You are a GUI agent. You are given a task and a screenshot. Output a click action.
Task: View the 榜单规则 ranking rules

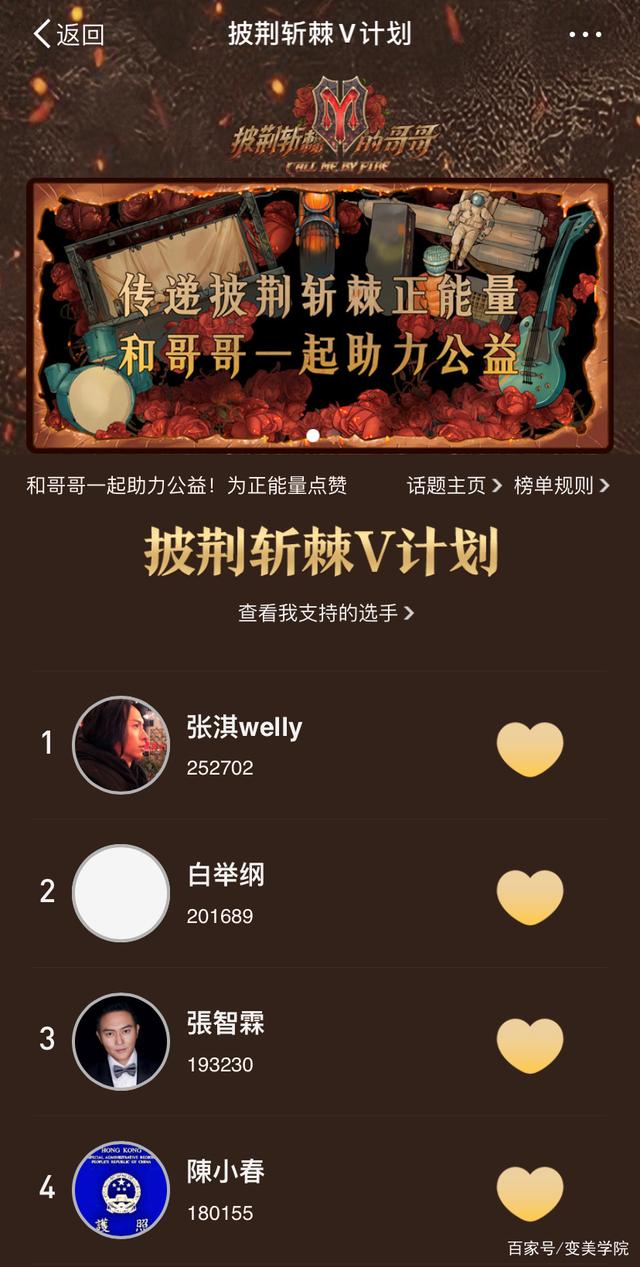tap(560, 486)
